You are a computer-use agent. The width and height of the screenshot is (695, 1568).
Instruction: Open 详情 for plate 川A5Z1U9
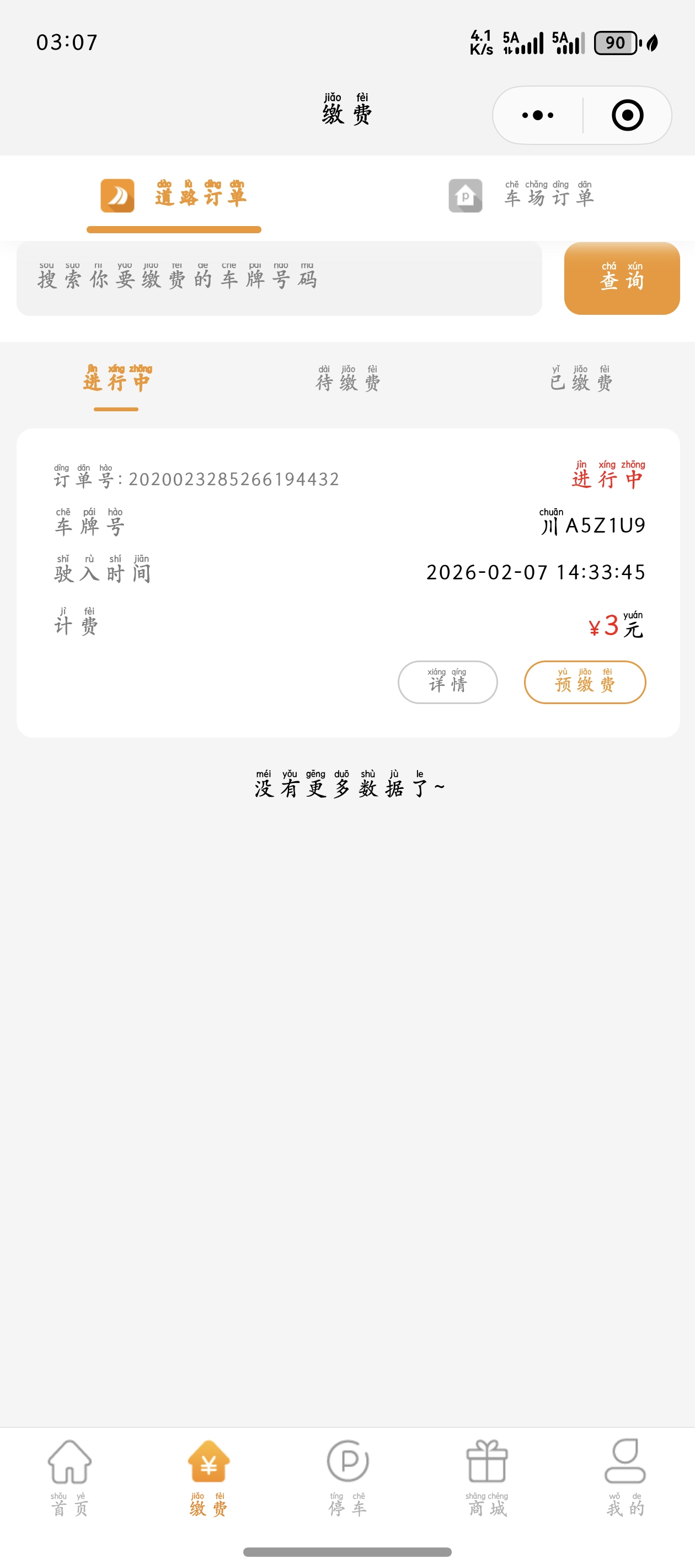448,683
